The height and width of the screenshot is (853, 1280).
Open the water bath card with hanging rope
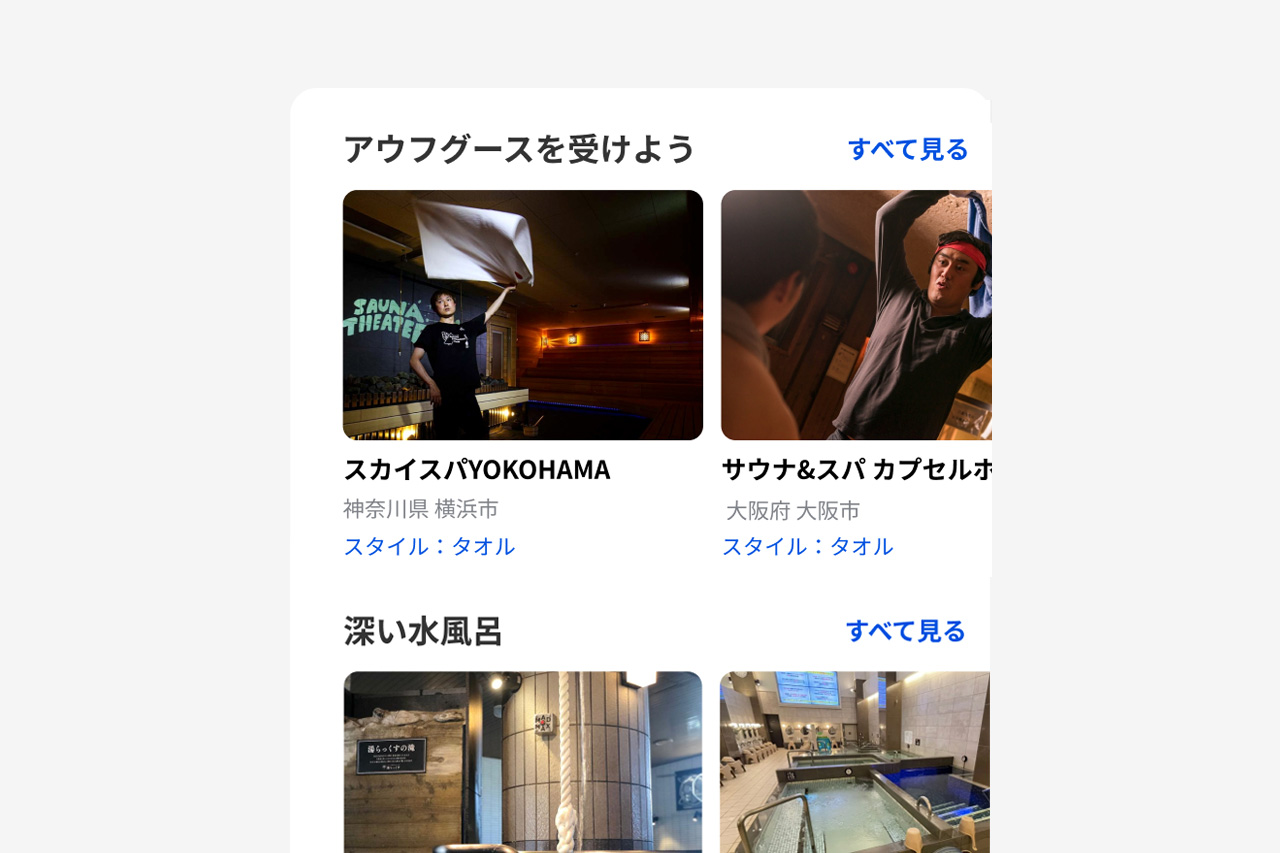pos(522,761)
